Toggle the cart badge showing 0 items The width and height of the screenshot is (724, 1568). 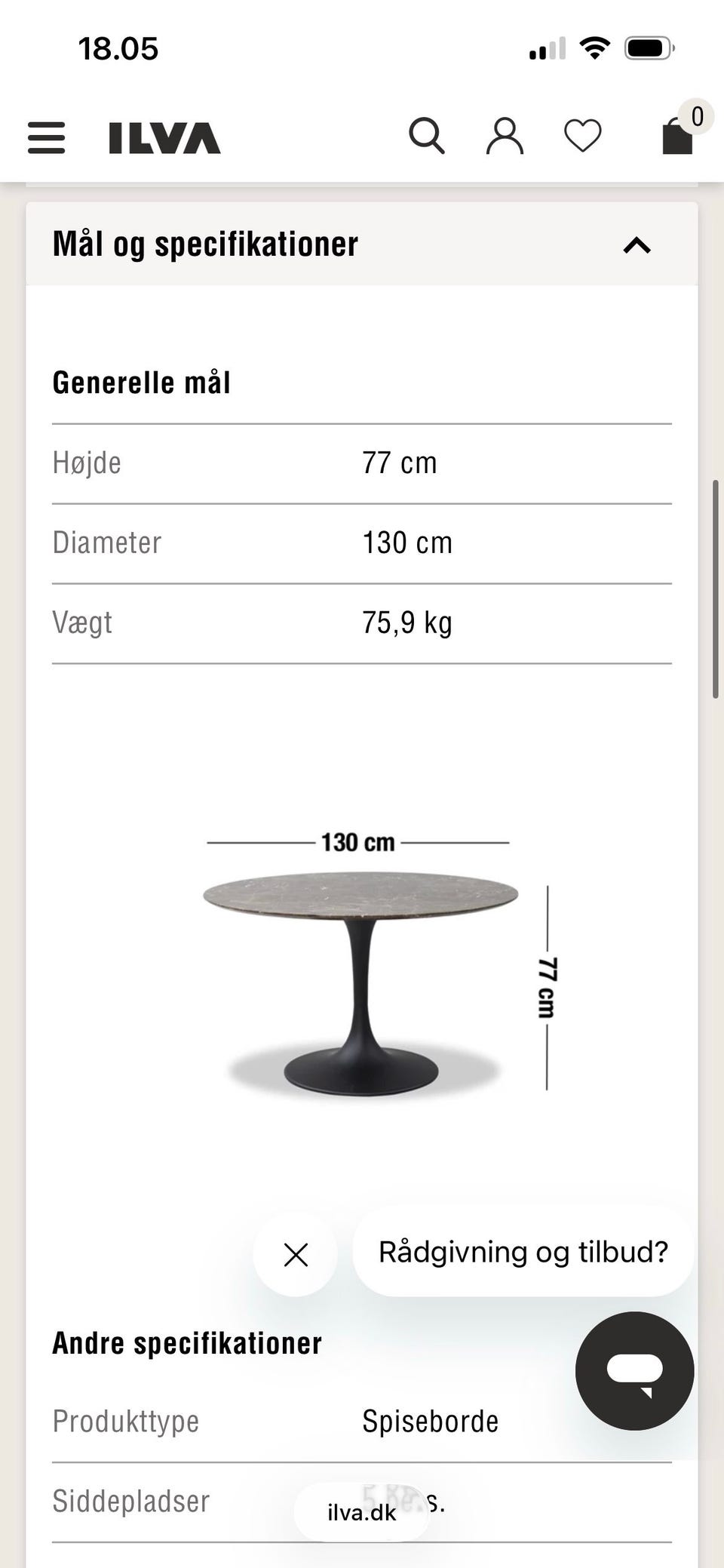click(x=696, y=116)
